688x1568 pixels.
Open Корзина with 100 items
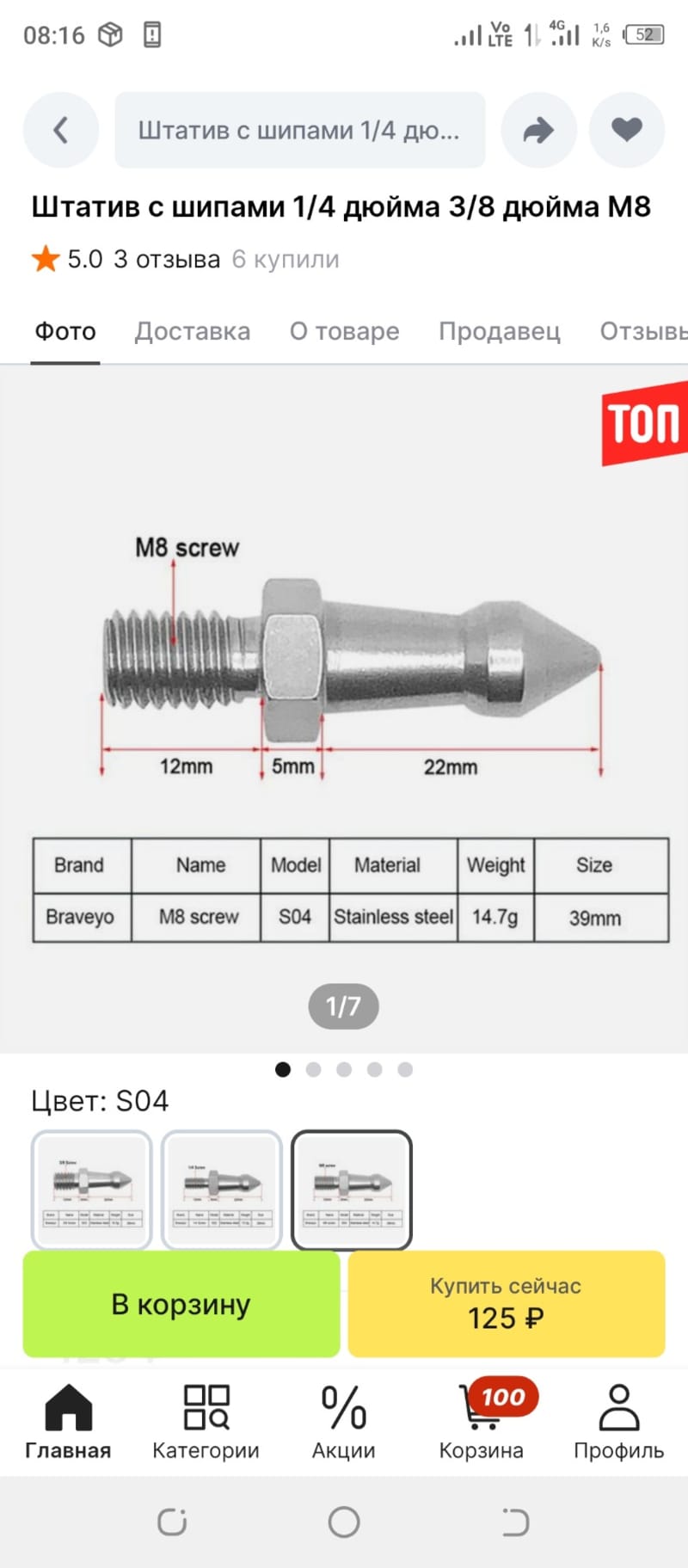click(x=482, y=1423)
